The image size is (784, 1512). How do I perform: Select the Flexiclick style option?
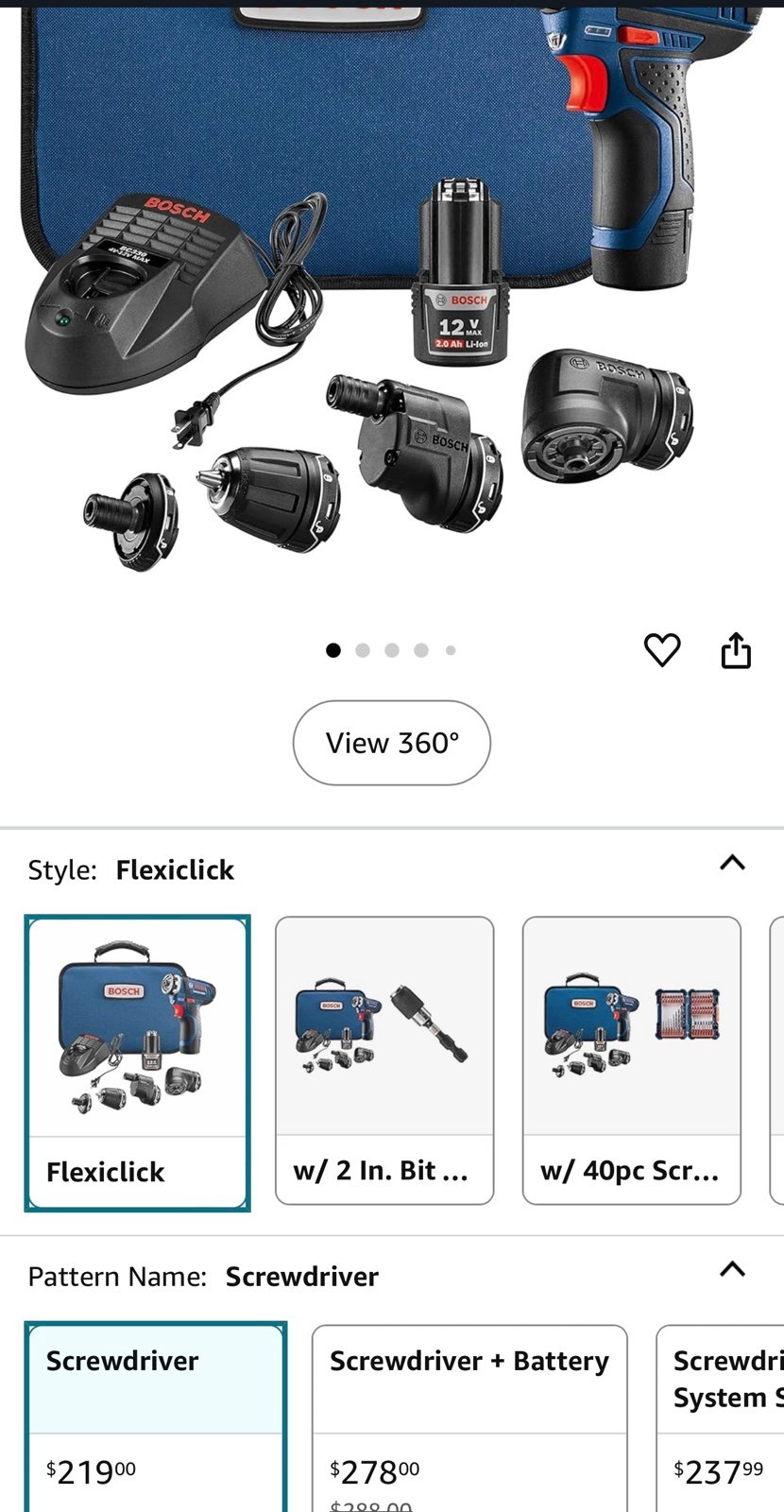point(138,1062)
